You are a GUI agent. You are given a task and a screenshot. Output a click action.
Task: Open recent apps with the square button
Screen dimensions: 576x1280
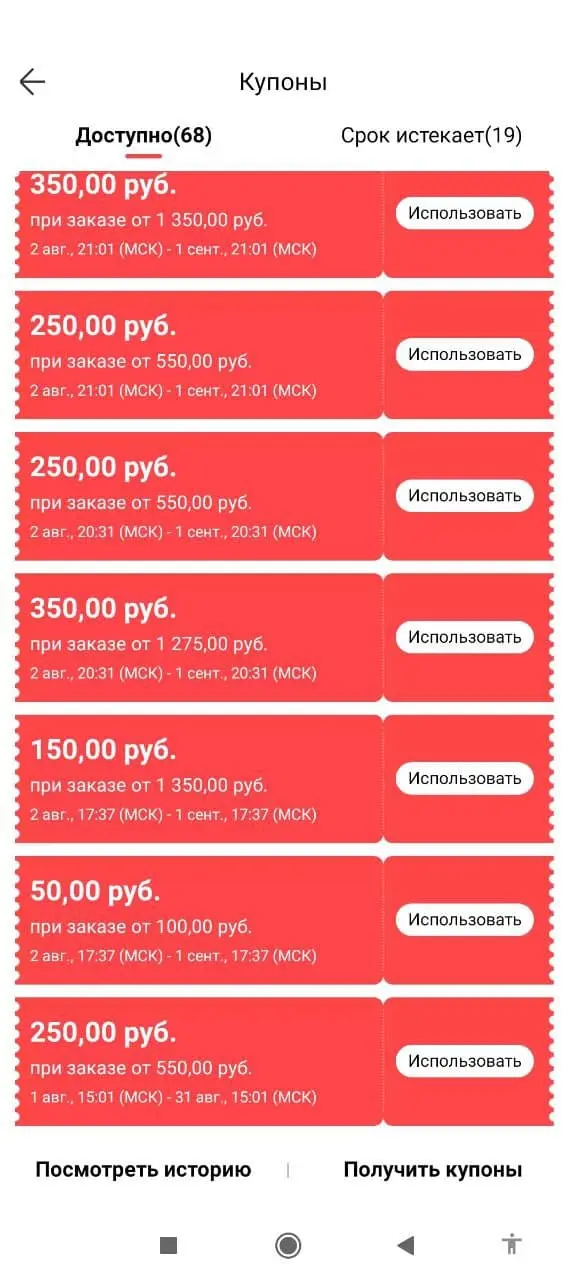[168, 1245]
